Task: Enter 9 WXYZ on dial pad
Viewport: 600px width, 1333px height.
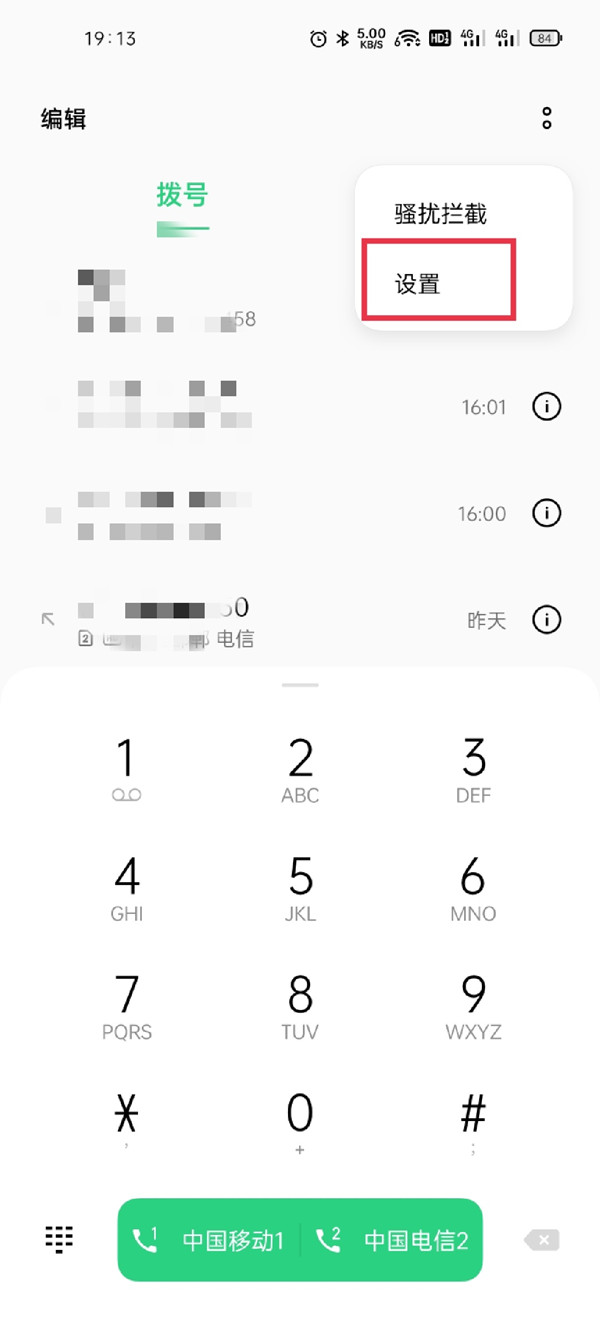Action: pos(473,1005)
